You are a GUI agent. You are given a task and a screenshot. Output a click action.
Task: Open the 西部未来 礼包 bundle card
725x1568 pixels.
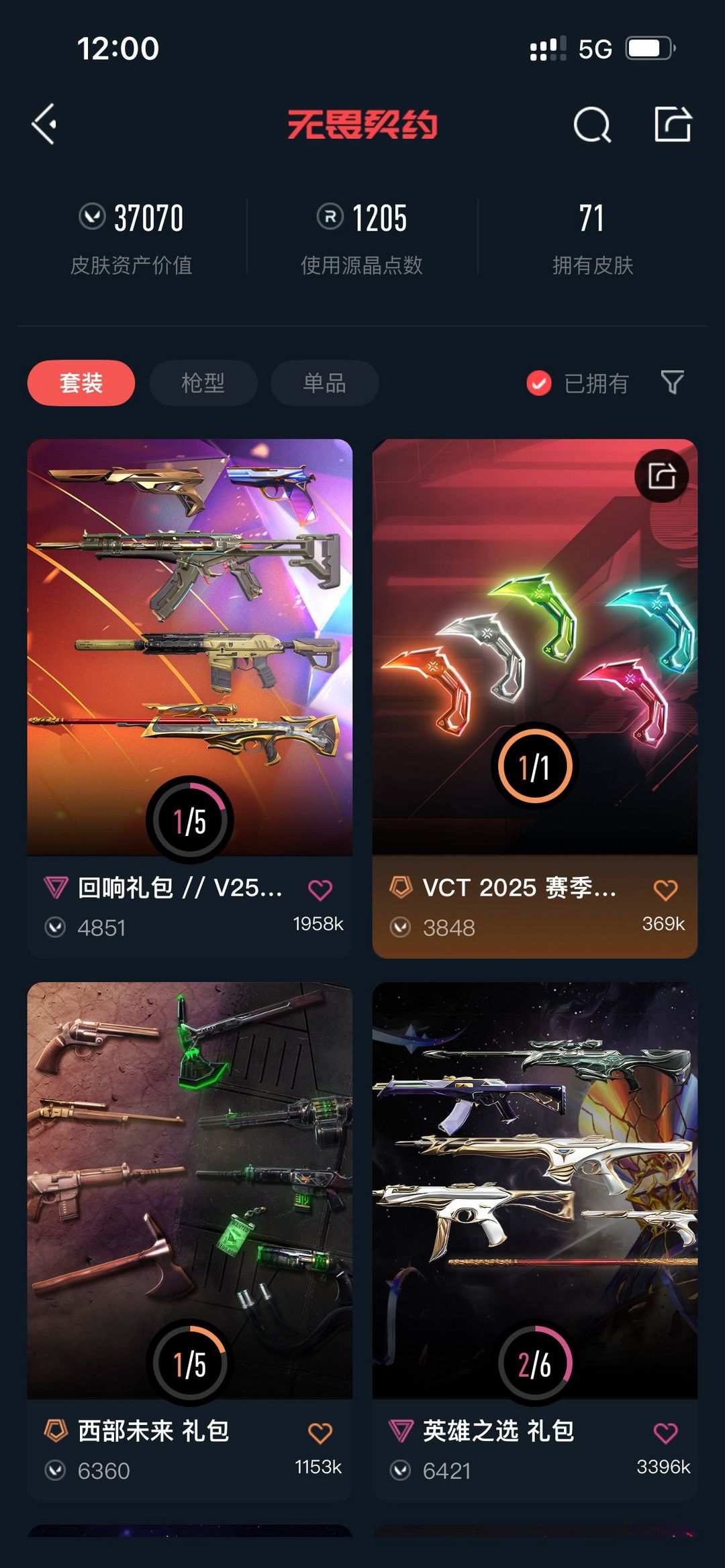[190, 1241]
